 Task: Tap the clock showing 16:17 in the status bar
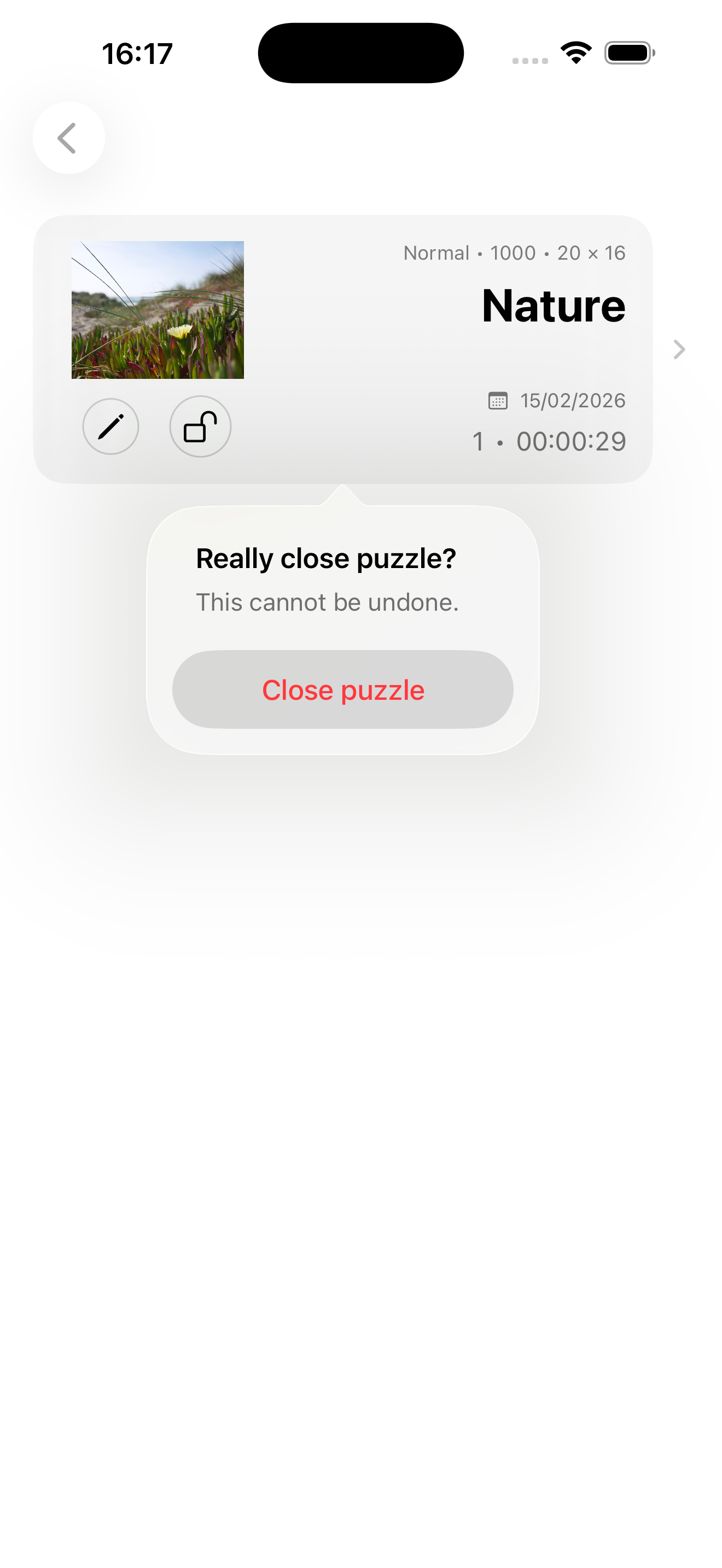137,52
